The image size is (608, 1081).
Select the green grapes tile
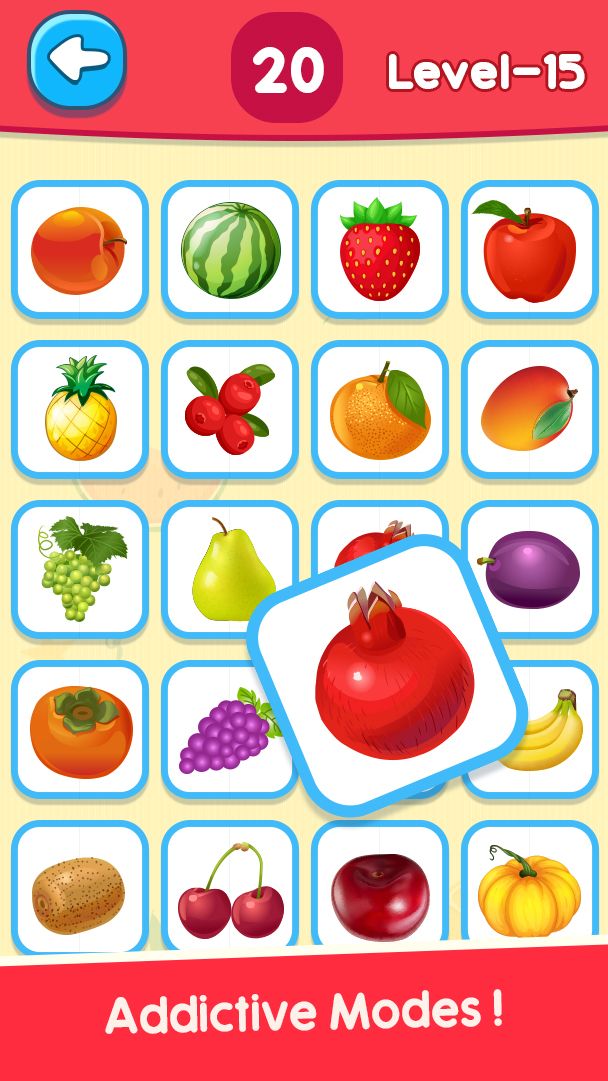coord(80,569)
